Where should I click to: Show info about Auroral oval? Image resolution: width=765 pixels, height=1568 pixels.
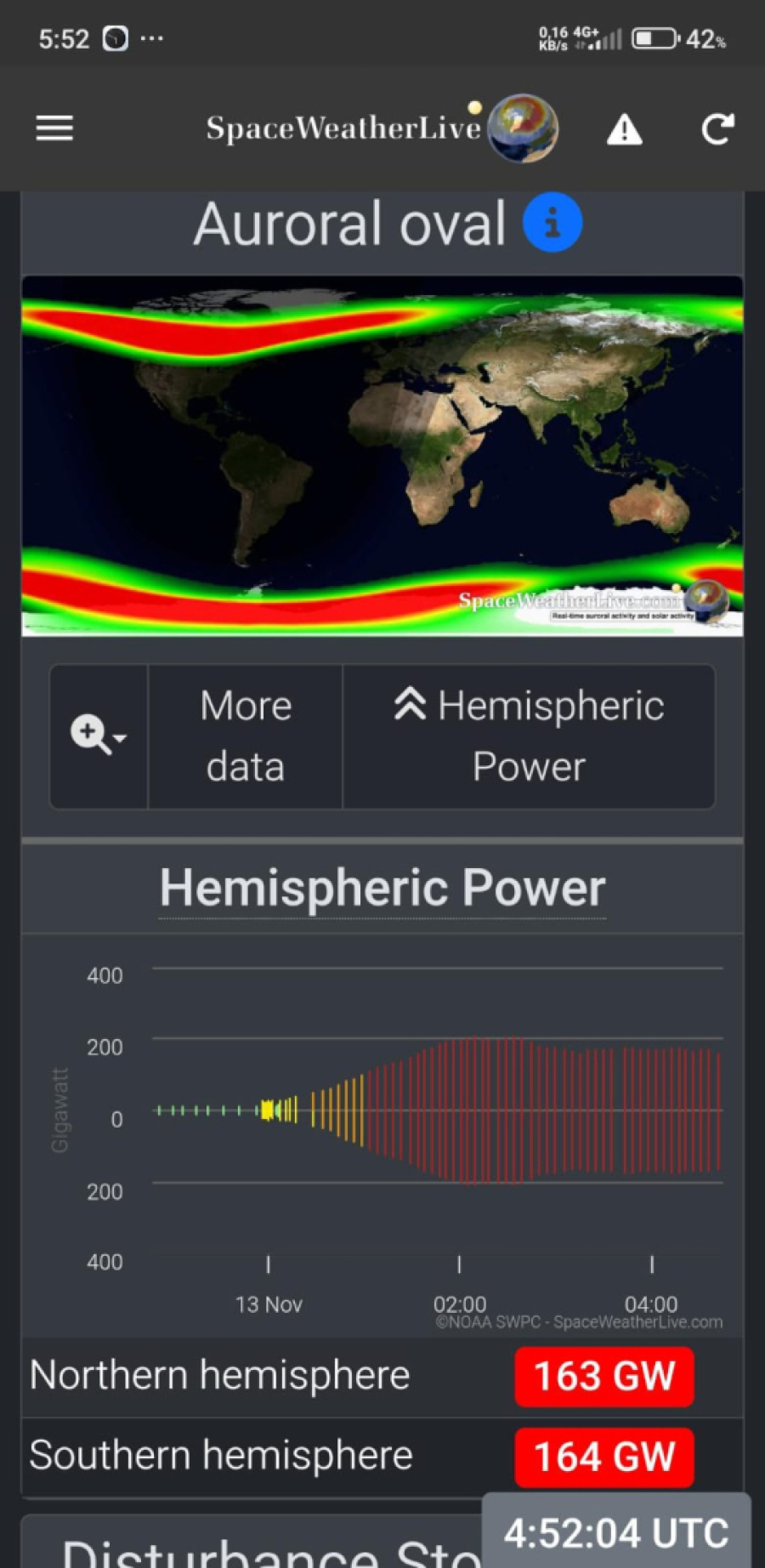[552, 224]
